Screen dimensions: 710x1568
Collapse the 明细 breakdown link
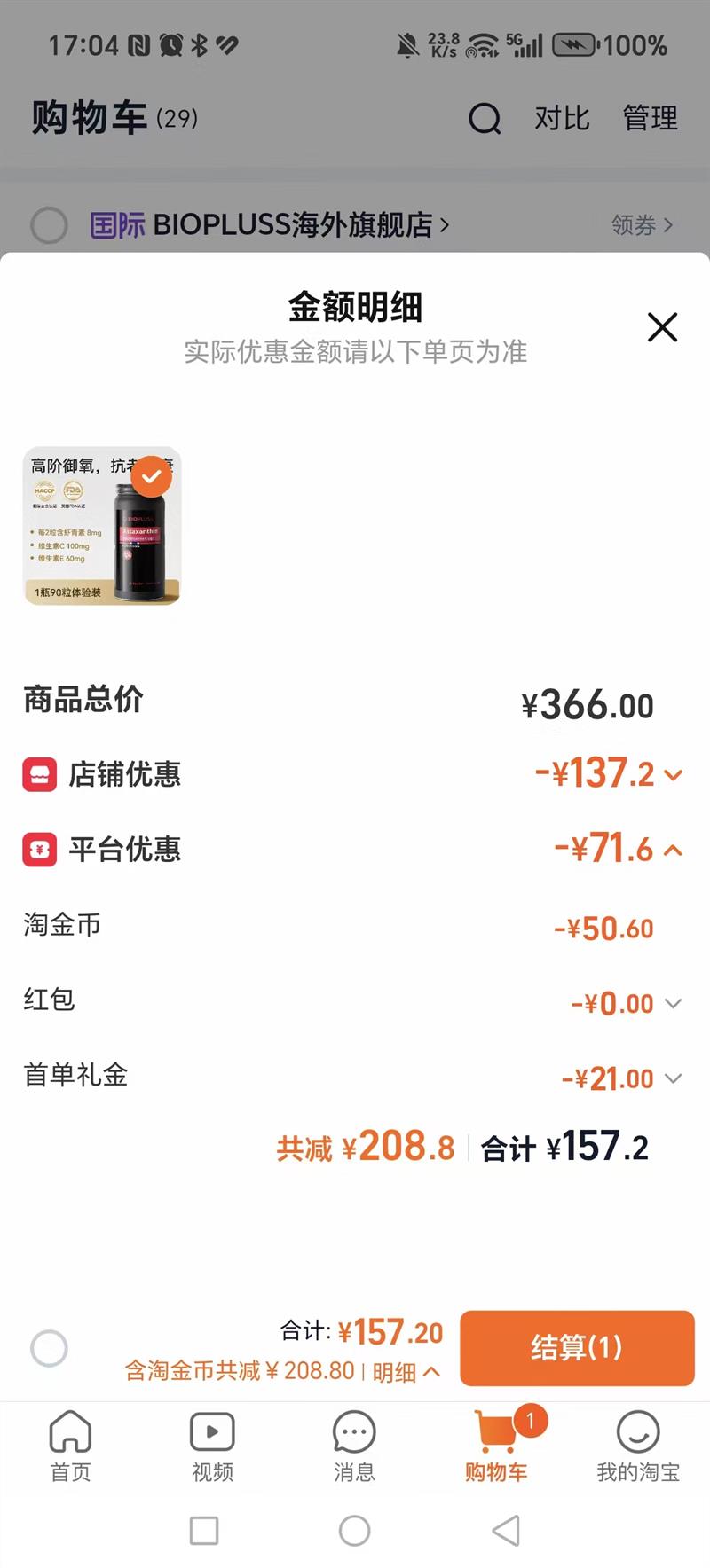coord(406,1372)
